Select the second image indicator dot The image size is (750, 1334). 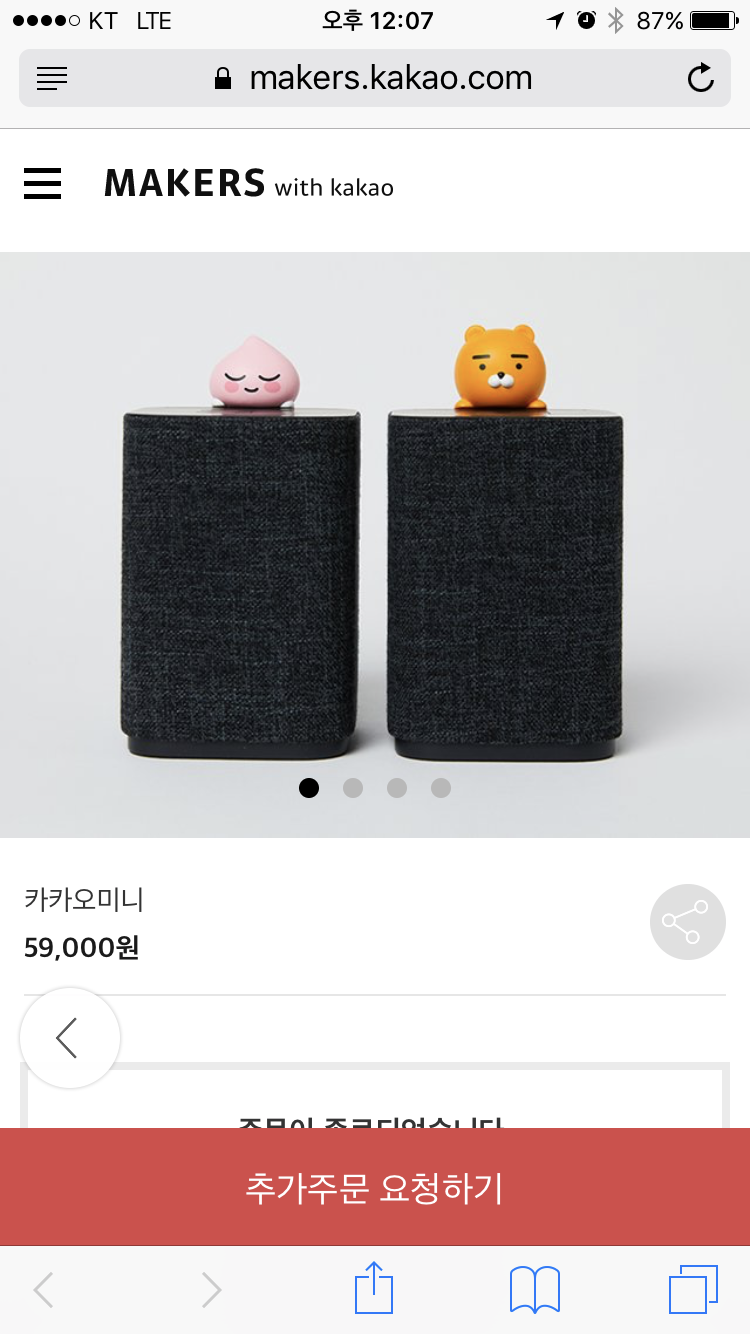[353, 788]
